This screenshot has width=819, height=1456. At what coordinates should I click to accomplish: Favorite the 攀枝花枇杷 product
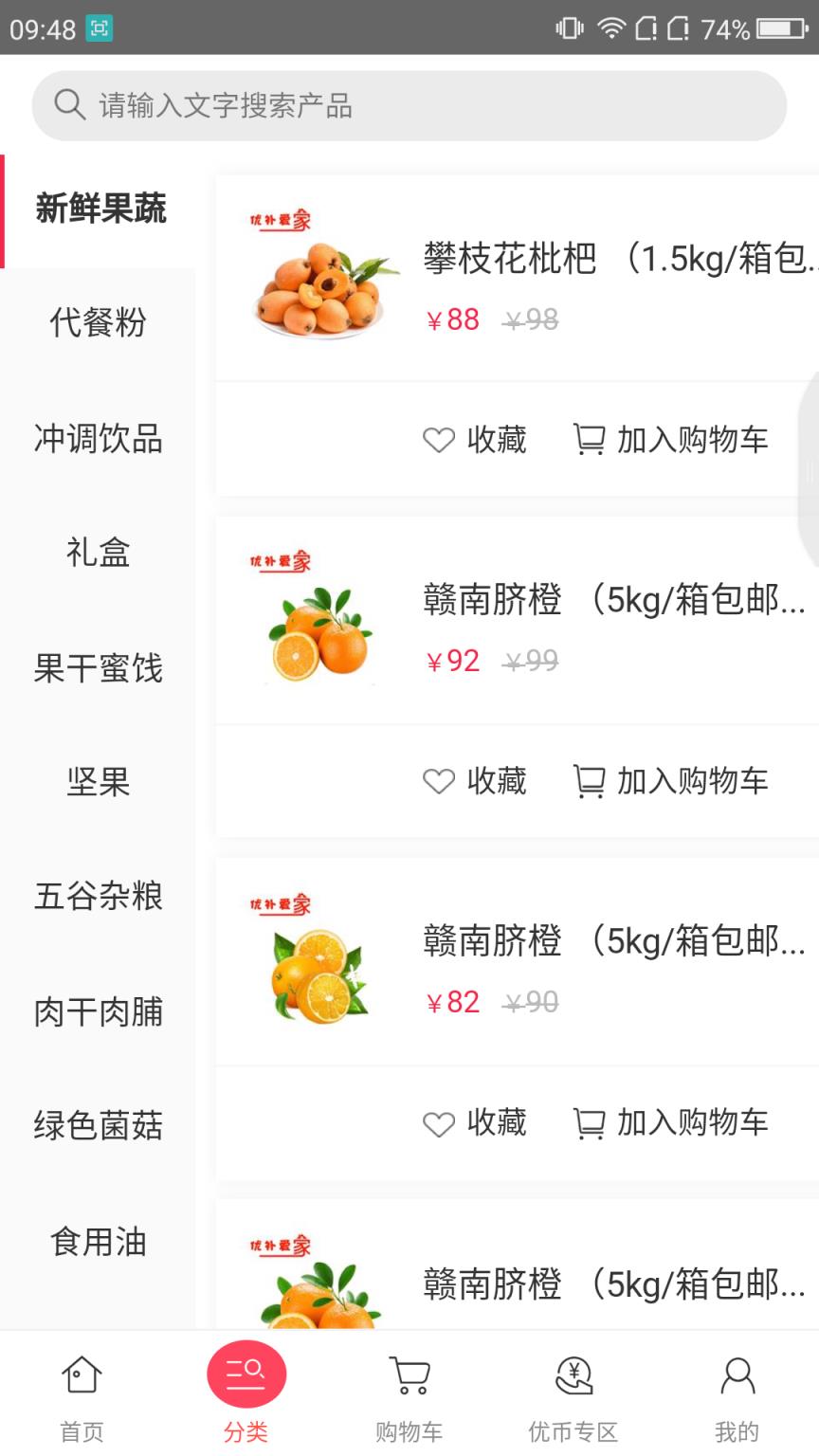click(x=475, y=440)
